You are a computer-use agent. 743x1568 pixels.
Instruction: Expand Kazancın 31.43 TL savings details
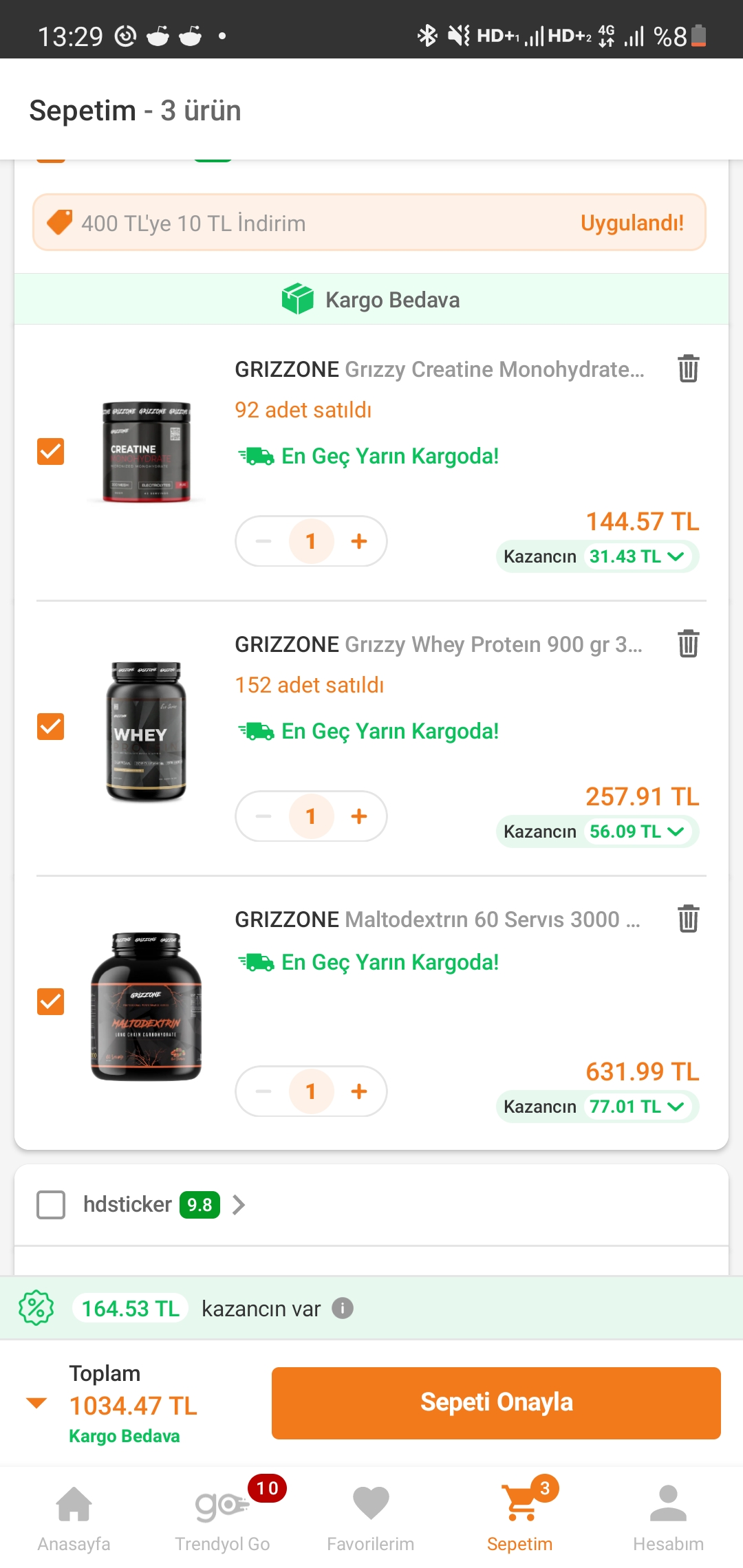pyautogui.click(x=676, y=556)
